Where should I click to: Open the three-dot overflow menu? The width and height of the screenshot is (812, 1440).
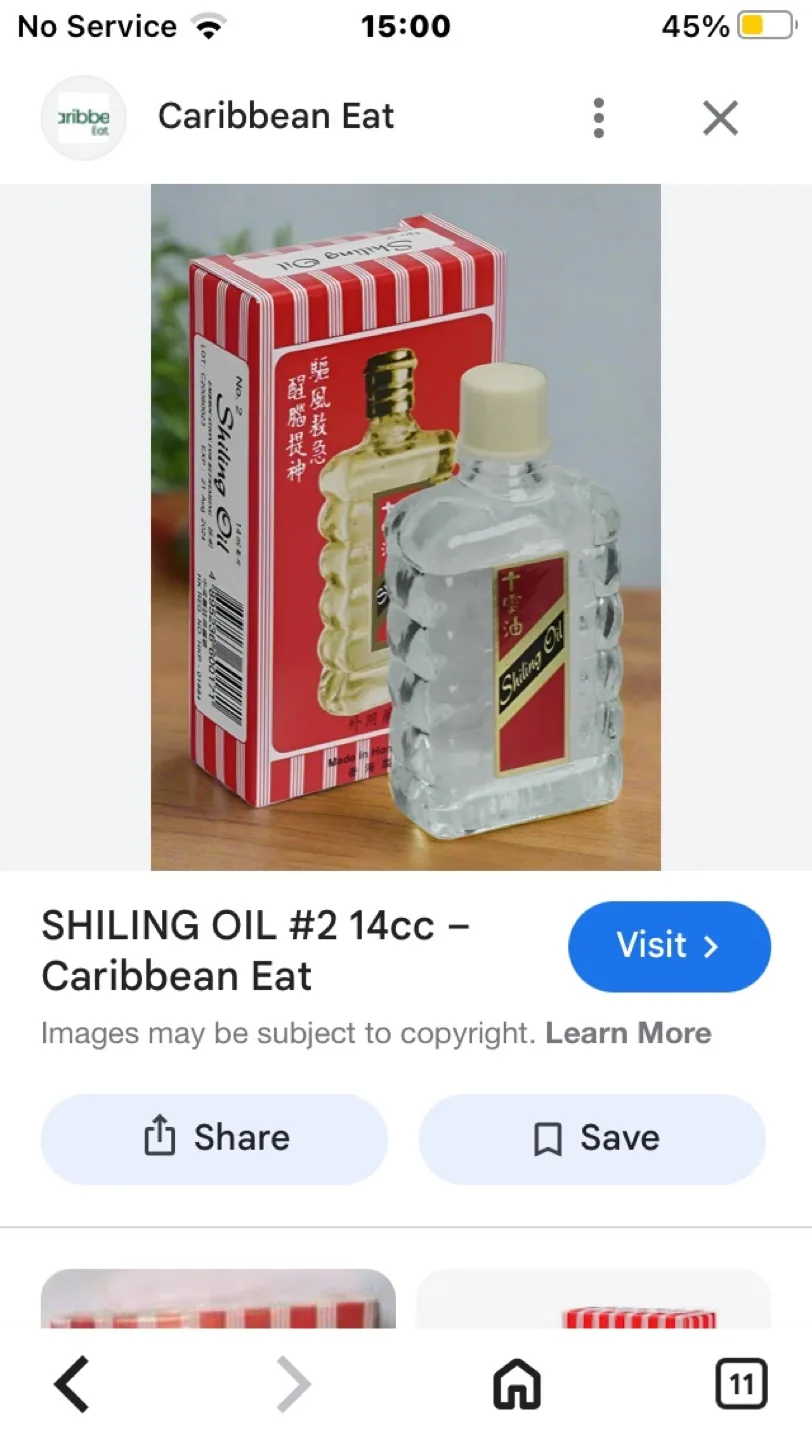tap(598, 117)
